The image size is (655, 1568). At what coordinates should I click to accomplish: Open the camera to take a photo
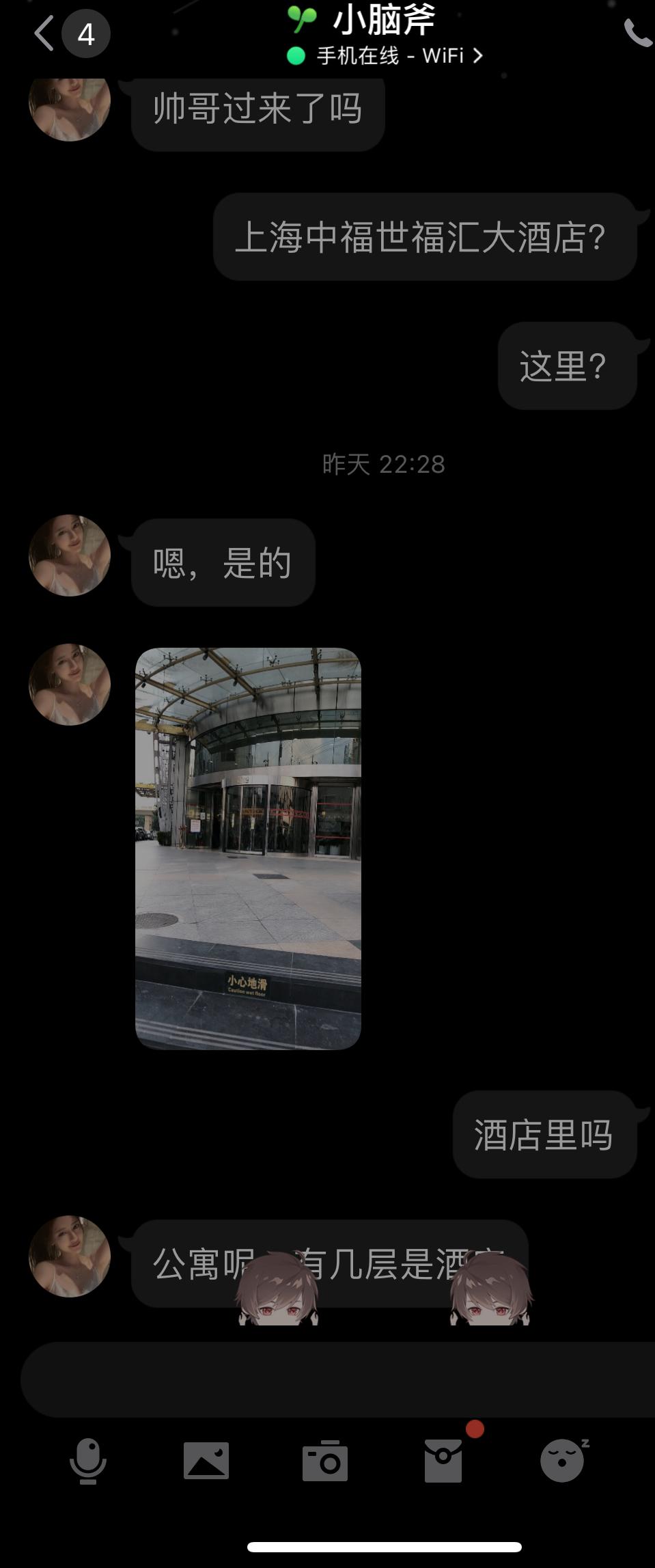(325, 1461)
